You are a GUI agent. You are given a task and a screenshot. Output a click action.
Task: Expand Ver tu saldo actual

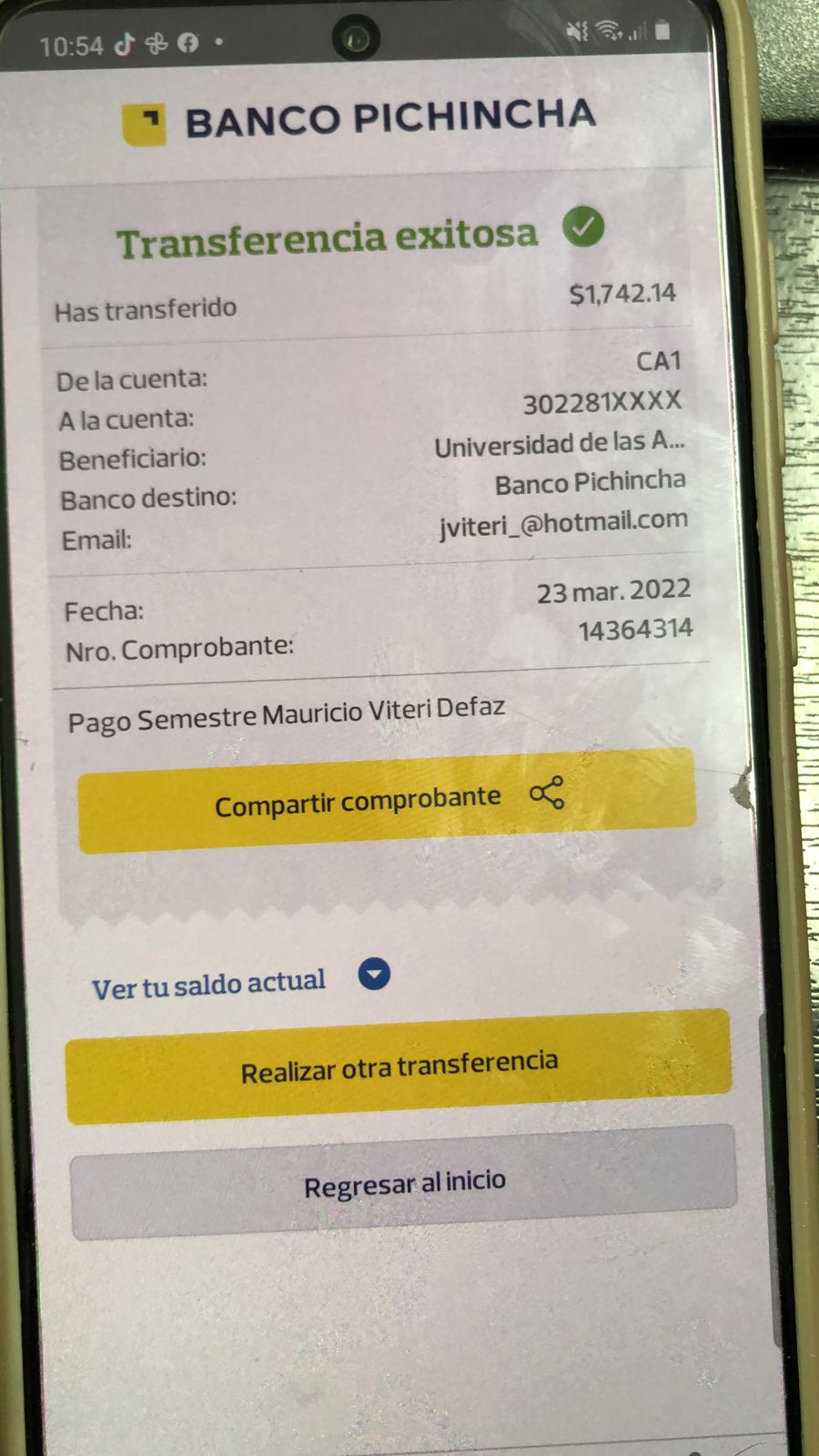click(374, 975)
